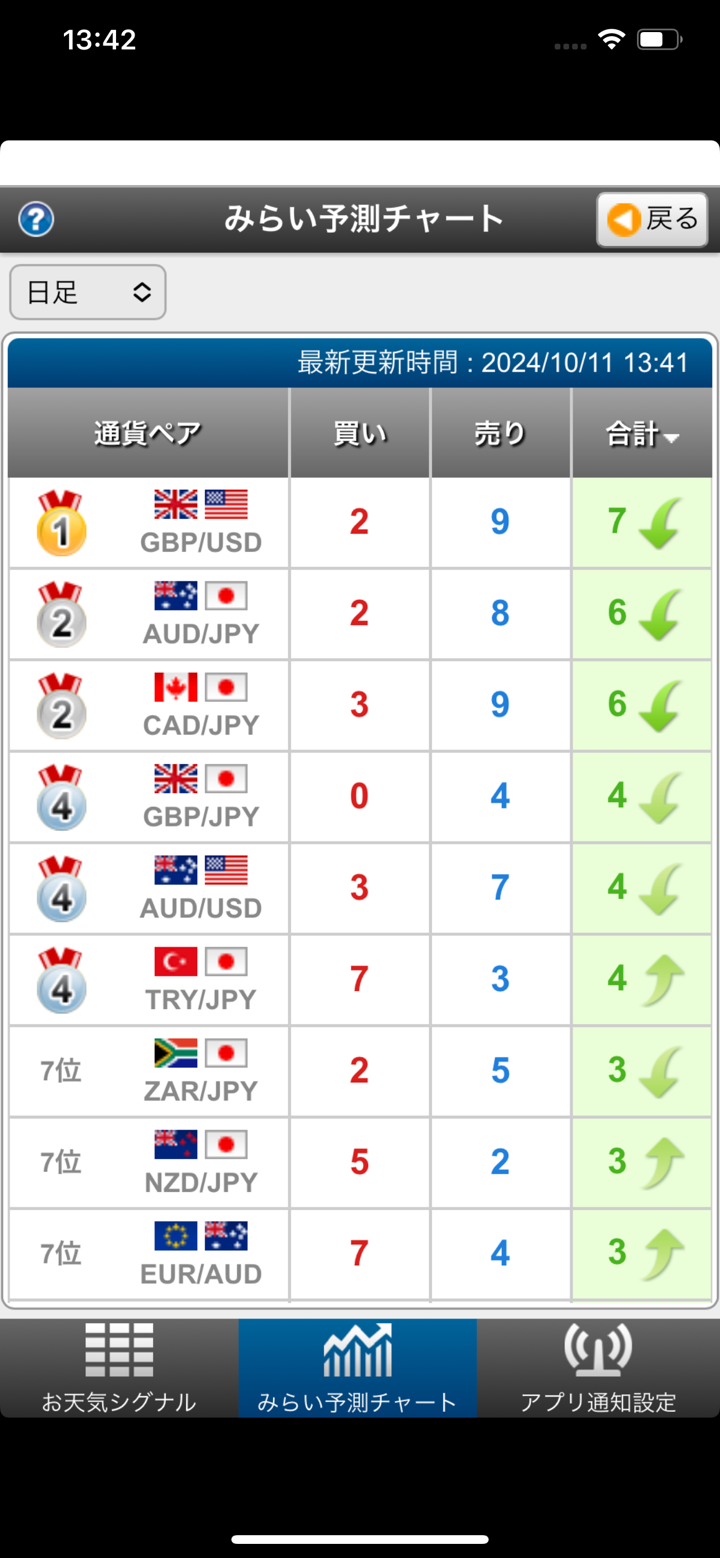Screen dimensions: 720x1558
Task: Sort by the 合計 column header
Action: 641,433
